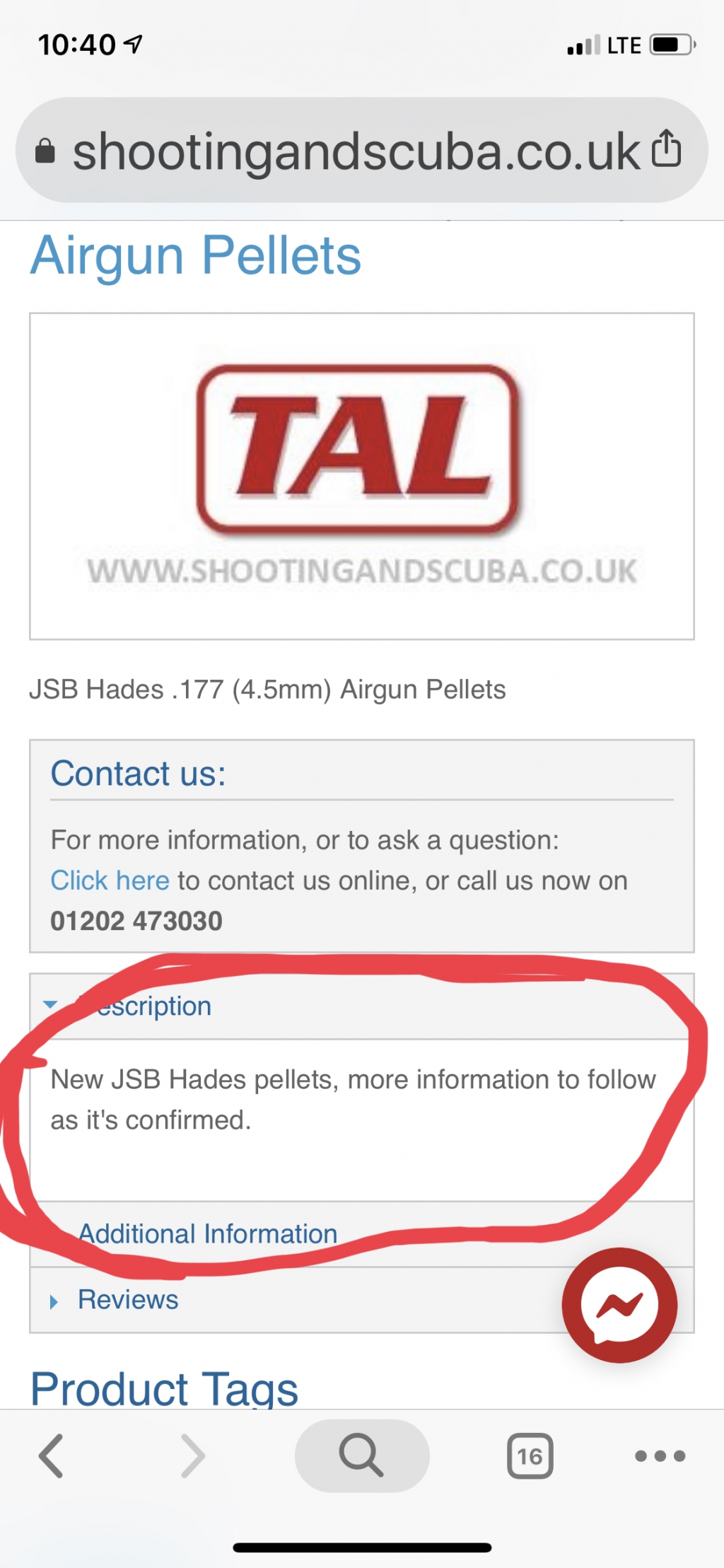
Task: Open the browser's three-dot menu
Action: point(659,1456)
